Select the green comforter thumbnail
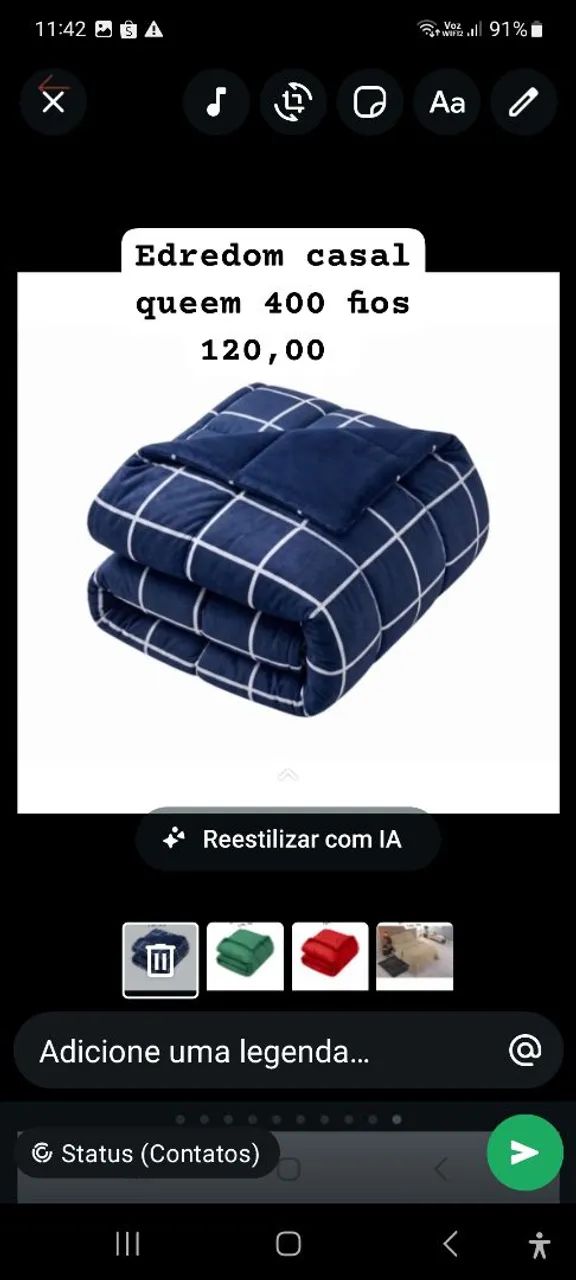 point(245,957)
